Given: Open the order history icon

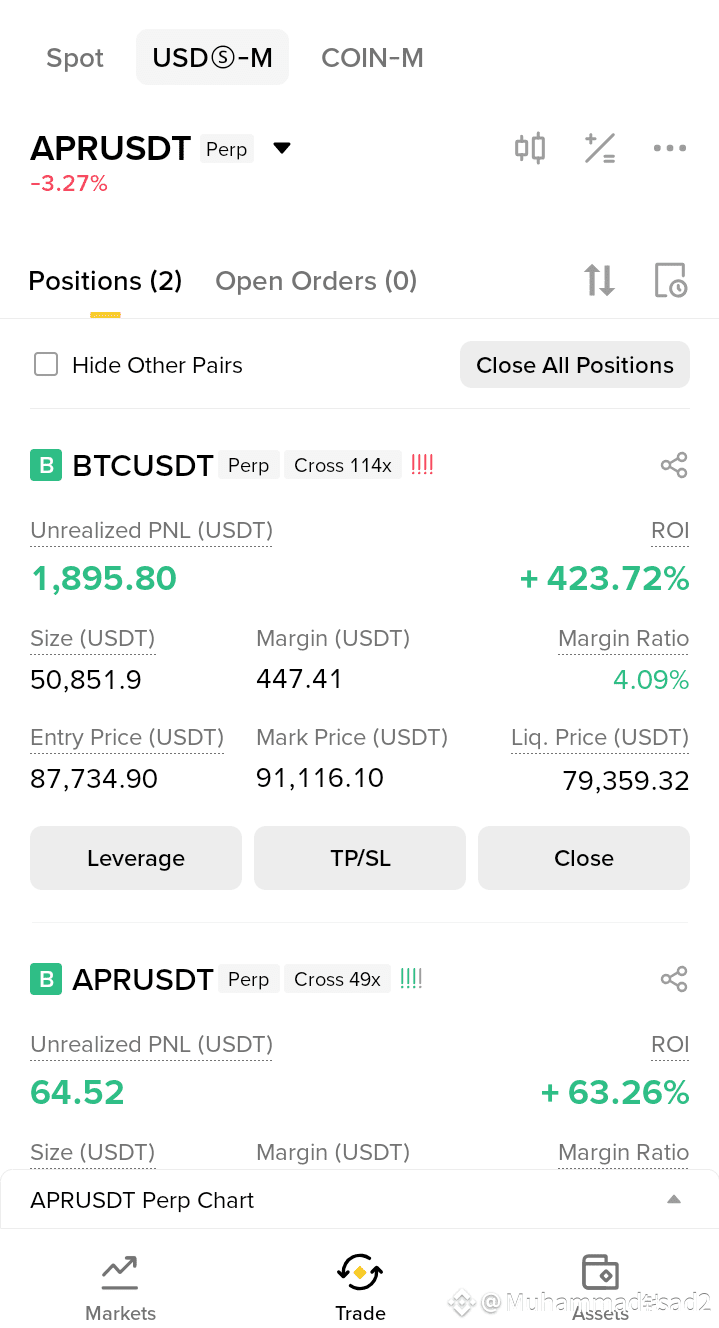Looking at the screenshot, I should click(670, 281).
